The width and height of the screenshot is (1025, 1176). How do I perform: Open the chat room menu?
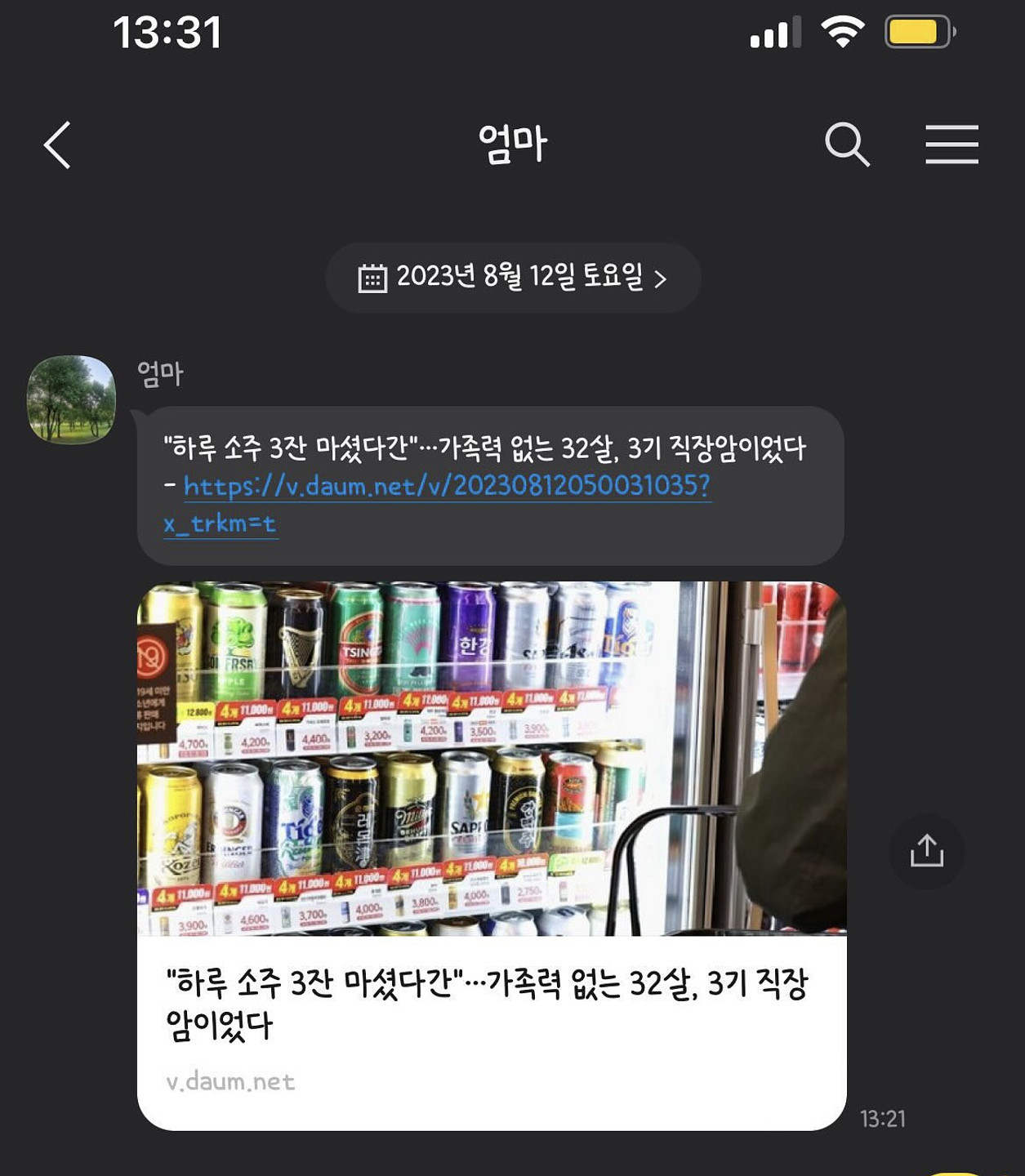point(951,145)
